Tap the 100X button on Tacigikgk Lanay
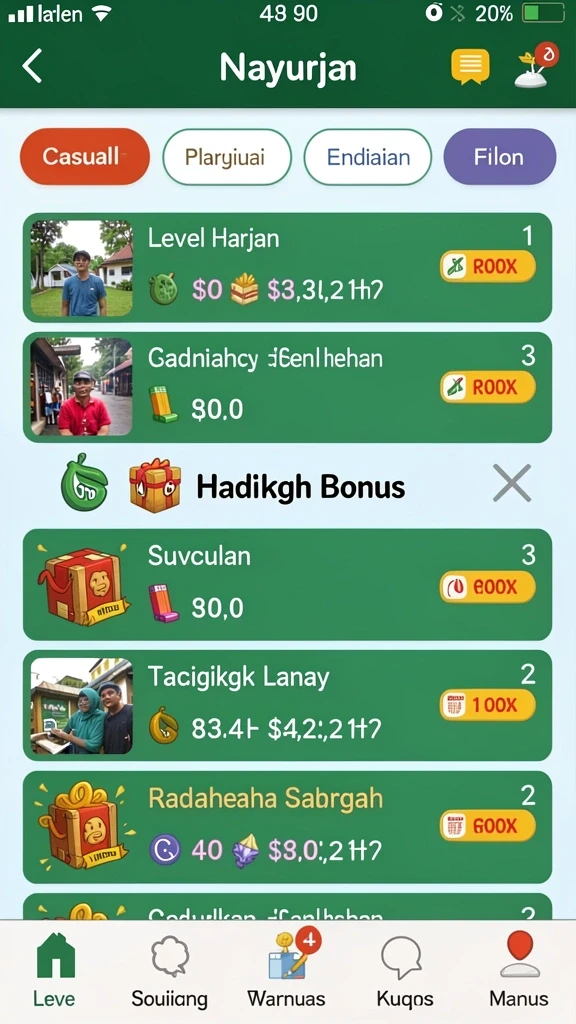 (487, 705)
